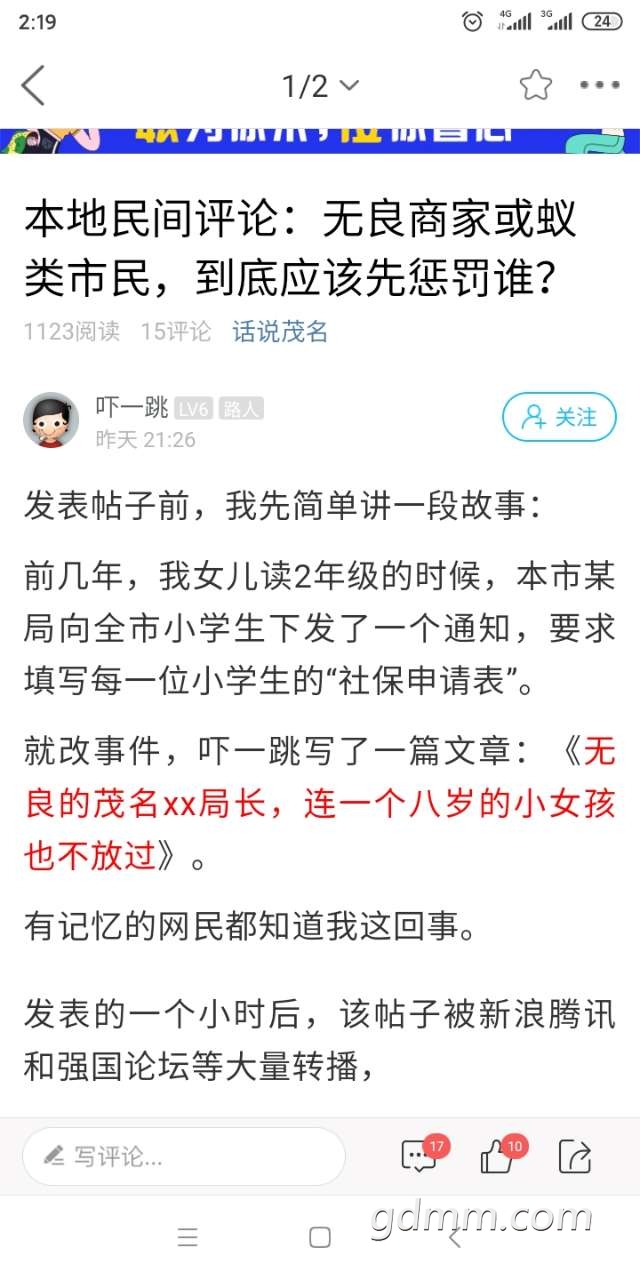Expand the 1/2 page selector
Screen dimensions: 640x1280
320,86
